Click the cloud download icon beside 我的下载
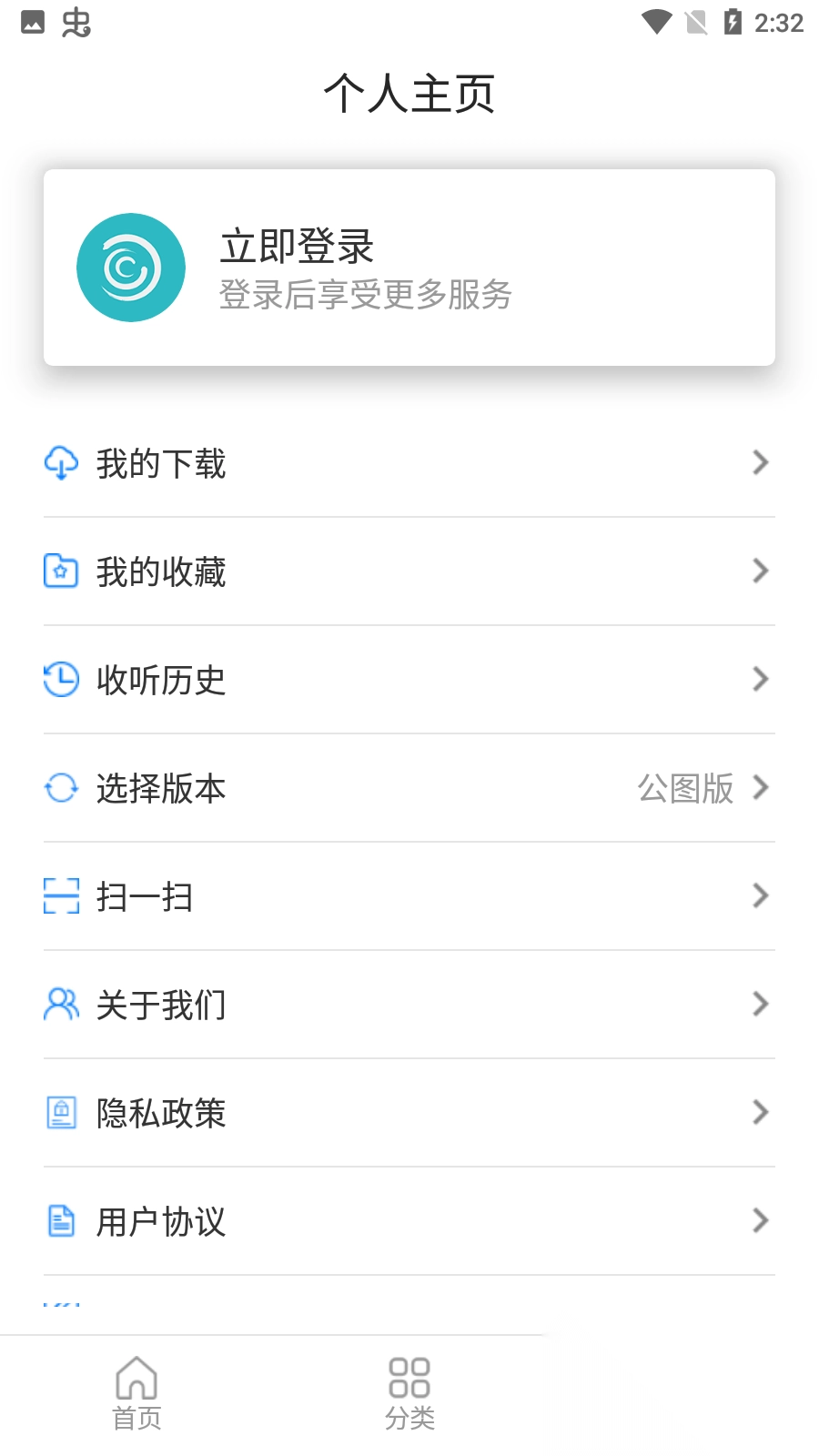This screenshot has height=1456, width=819. [61, 463]
